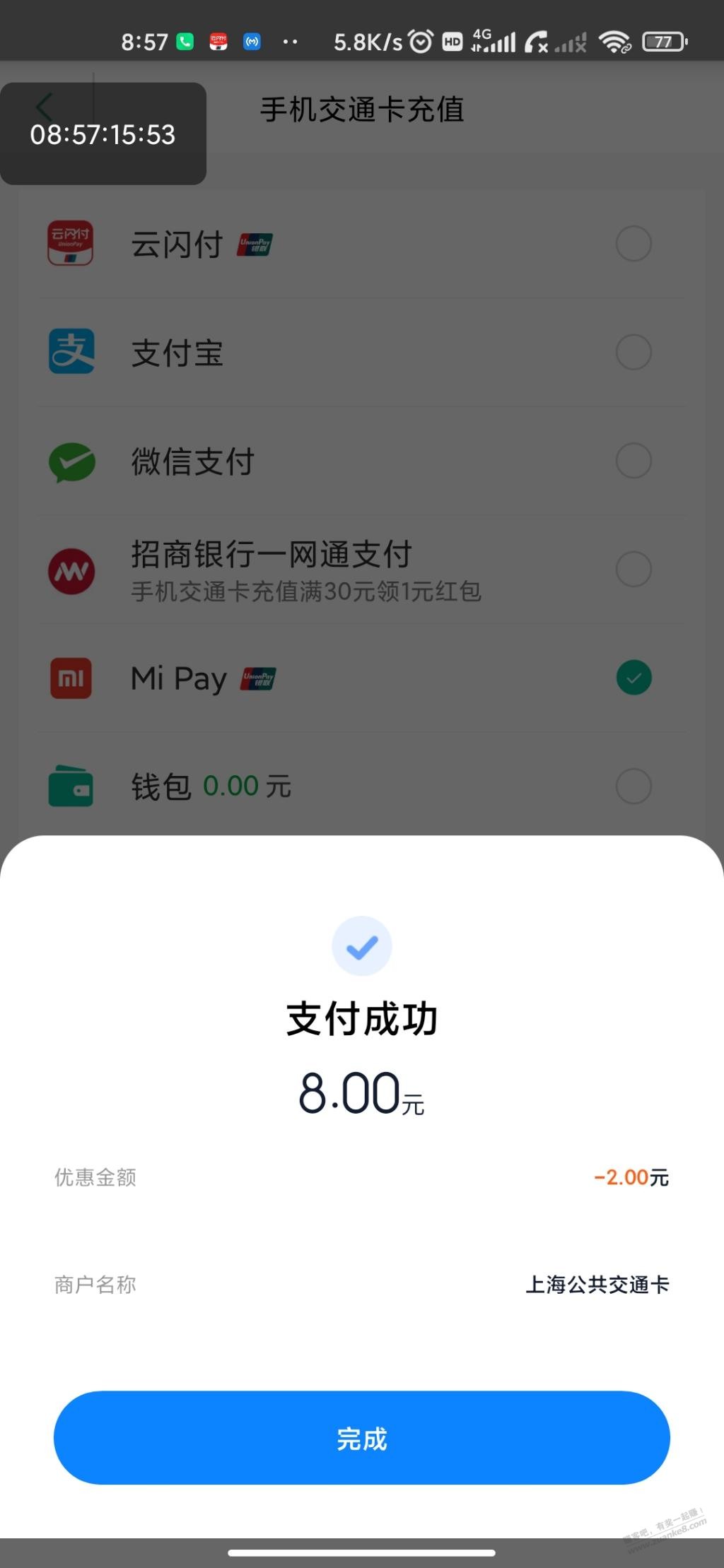Select 云闪付 as payment method
The width and height of the screenshot is (724, 1568).
362,244
